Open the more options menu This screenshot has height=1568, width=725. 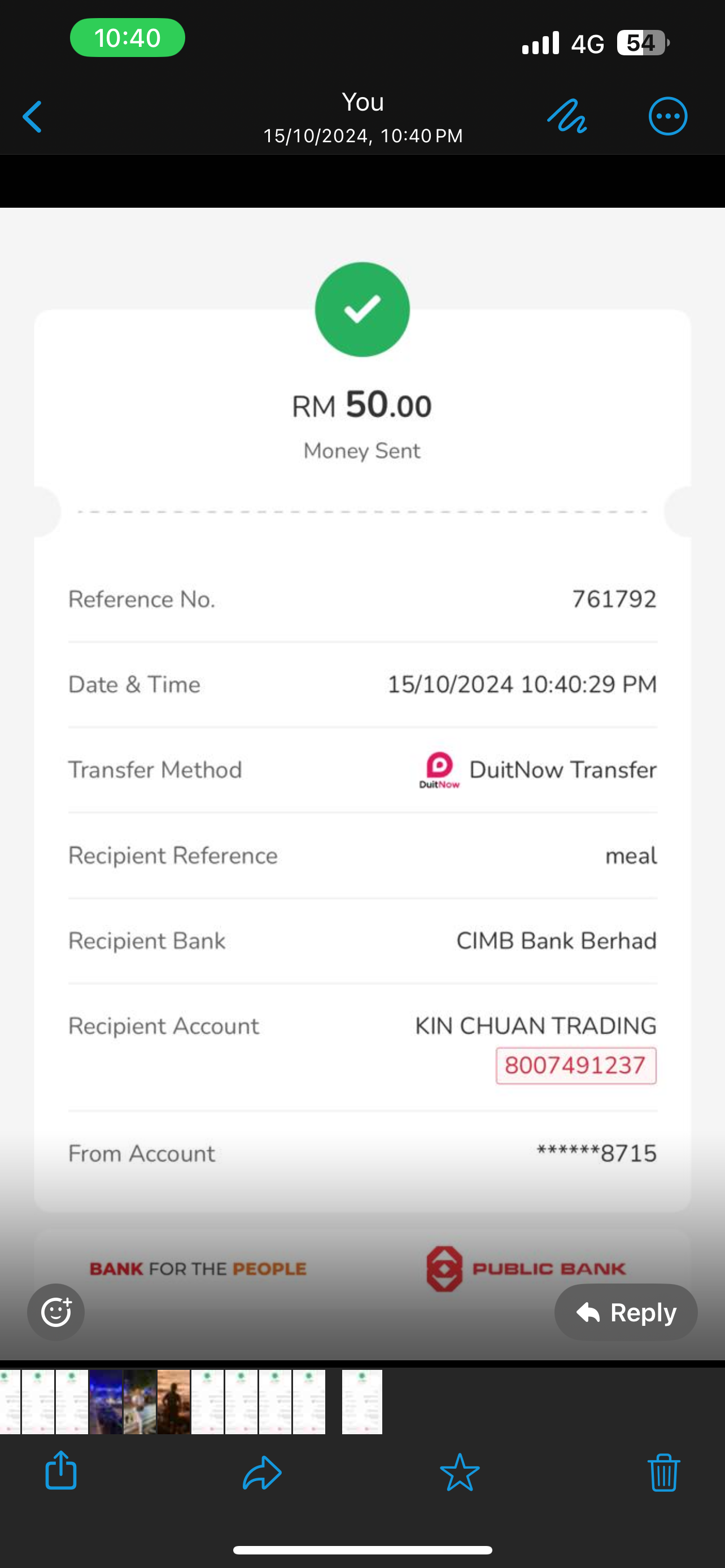[x=668, y=116]
